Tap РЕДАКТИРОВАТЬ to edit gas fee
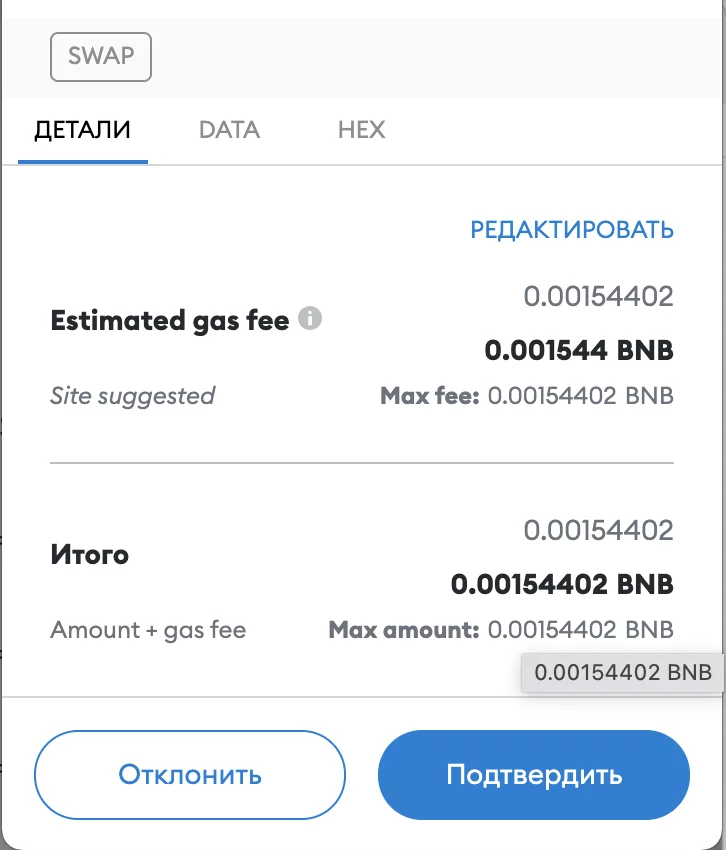726x850 pixels. tap(572, 230)
